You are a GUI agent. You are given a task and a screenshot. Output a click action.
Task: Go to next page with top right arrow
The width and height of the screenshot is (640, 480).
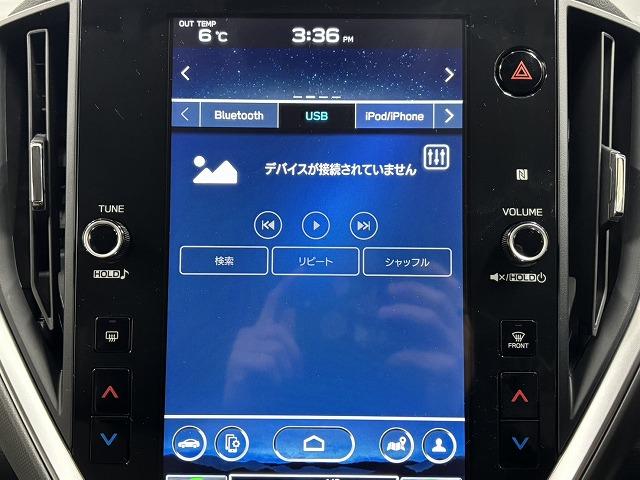(x=449, y=74)
